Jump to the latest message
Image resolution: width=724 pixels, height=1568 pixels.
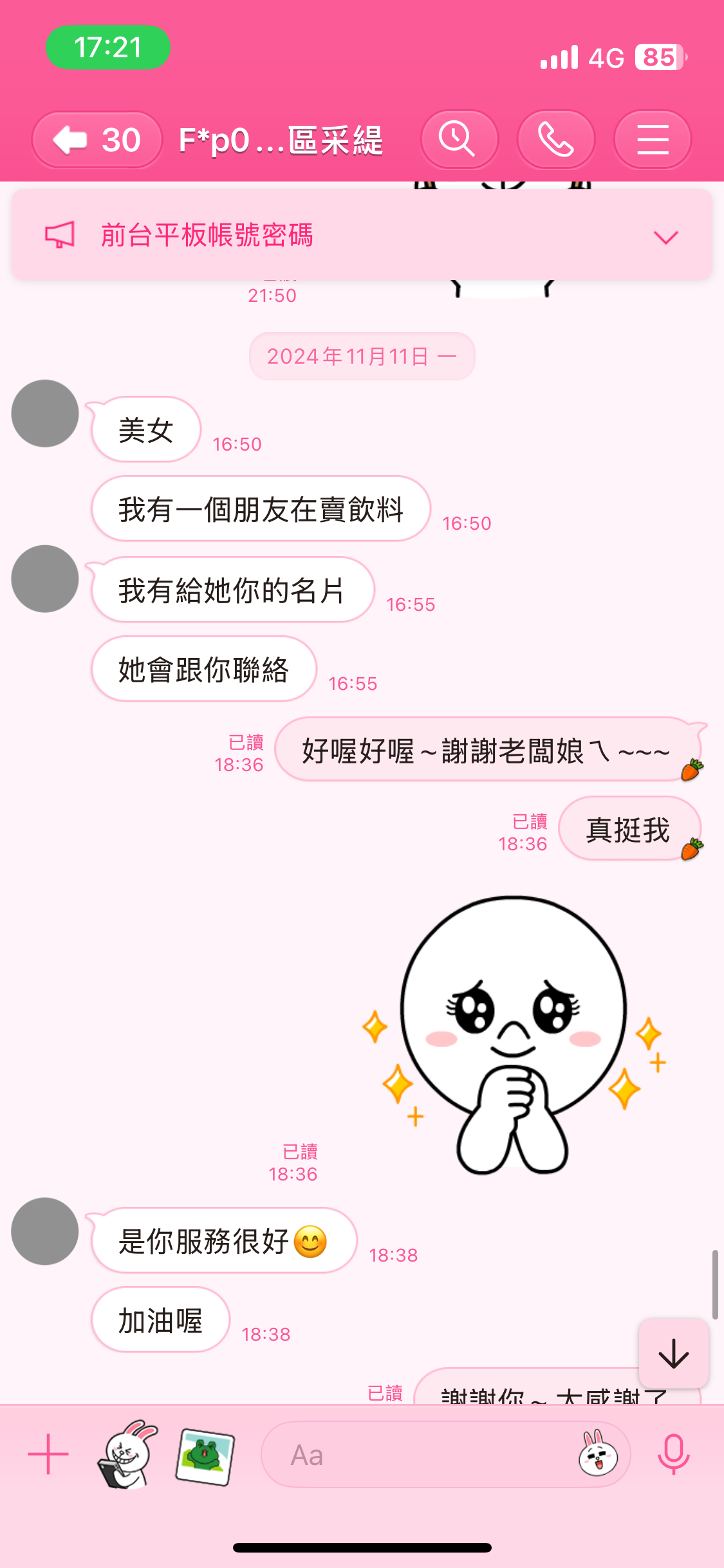[x=673, y=1353]
